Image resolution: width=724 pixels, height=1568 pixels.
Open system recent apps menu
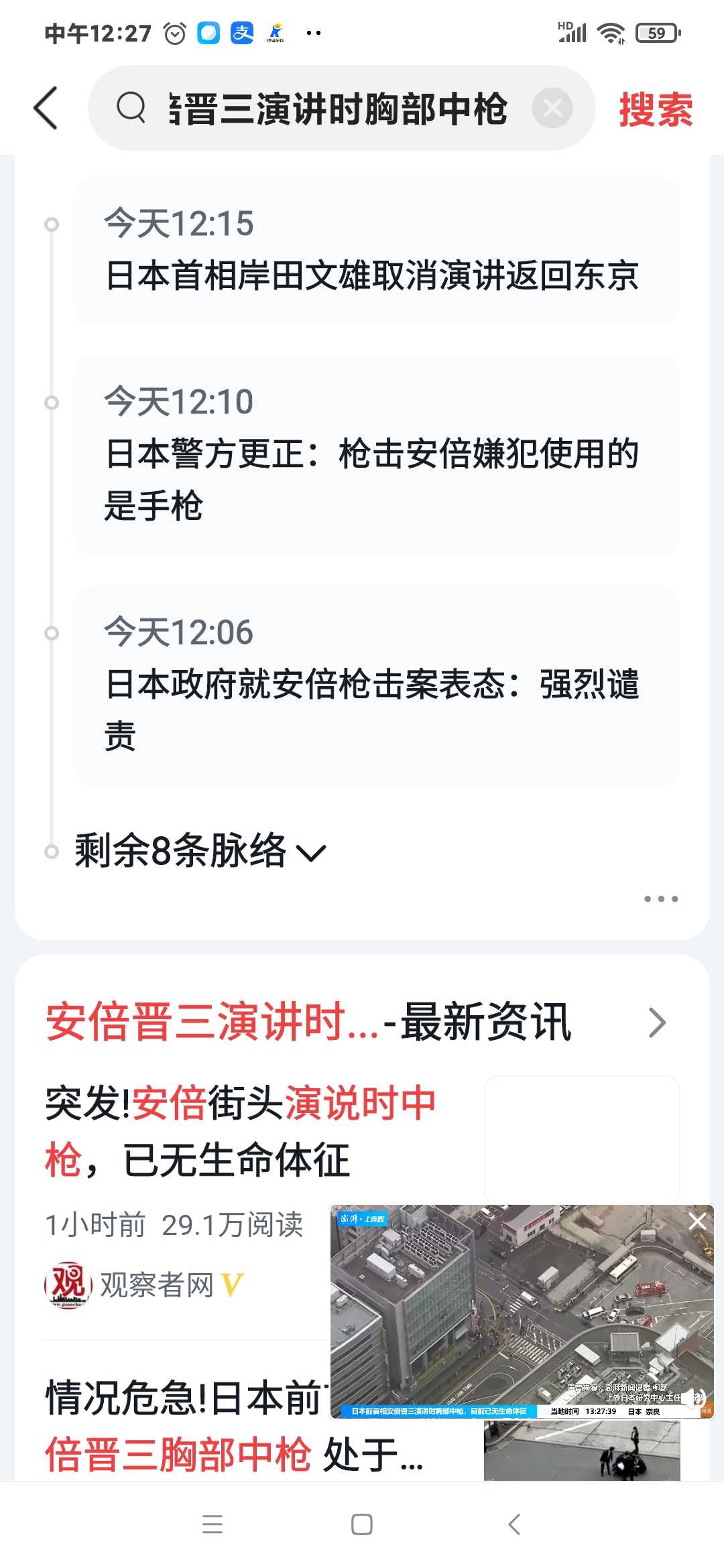pyautogui.click(x=213, y=1524)
